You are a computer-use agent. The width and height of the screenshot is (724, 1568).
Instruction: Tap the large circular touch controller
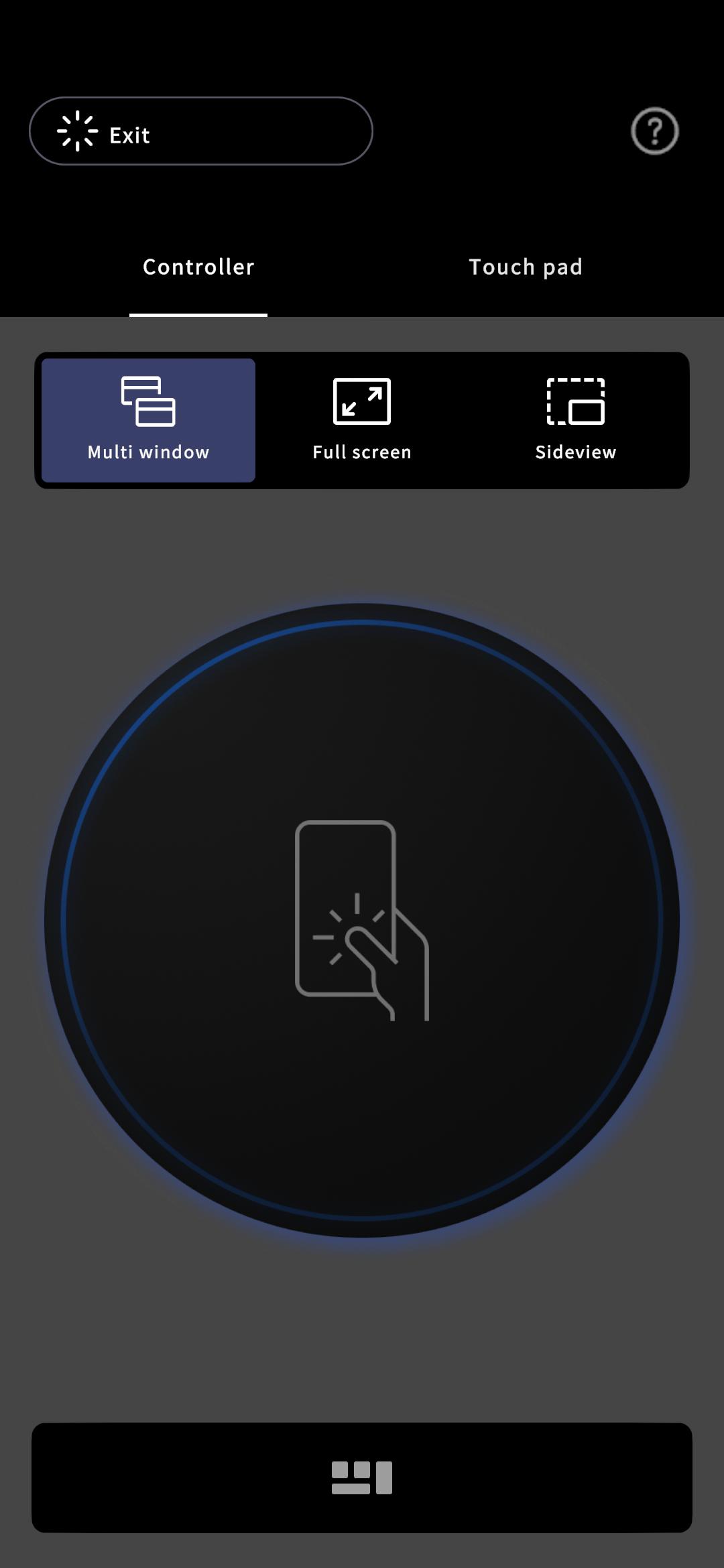coord(362,921)
